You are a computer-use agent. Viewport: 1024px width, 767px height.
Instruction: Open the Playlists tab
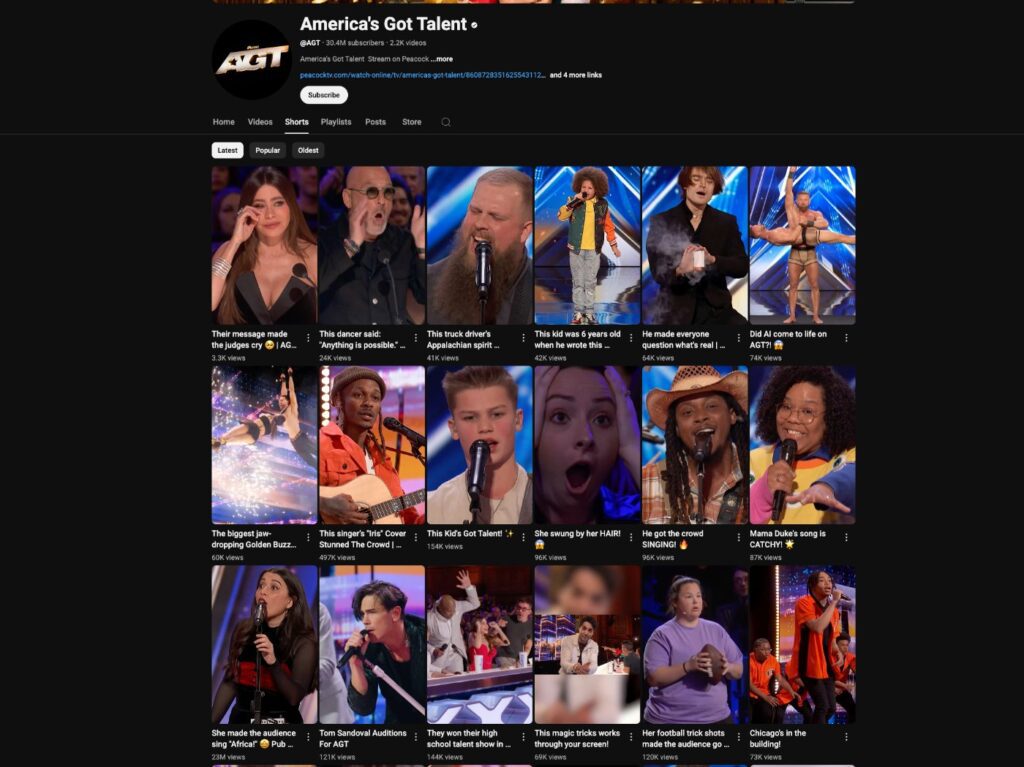pyautogui.click(x=336, y=122)
